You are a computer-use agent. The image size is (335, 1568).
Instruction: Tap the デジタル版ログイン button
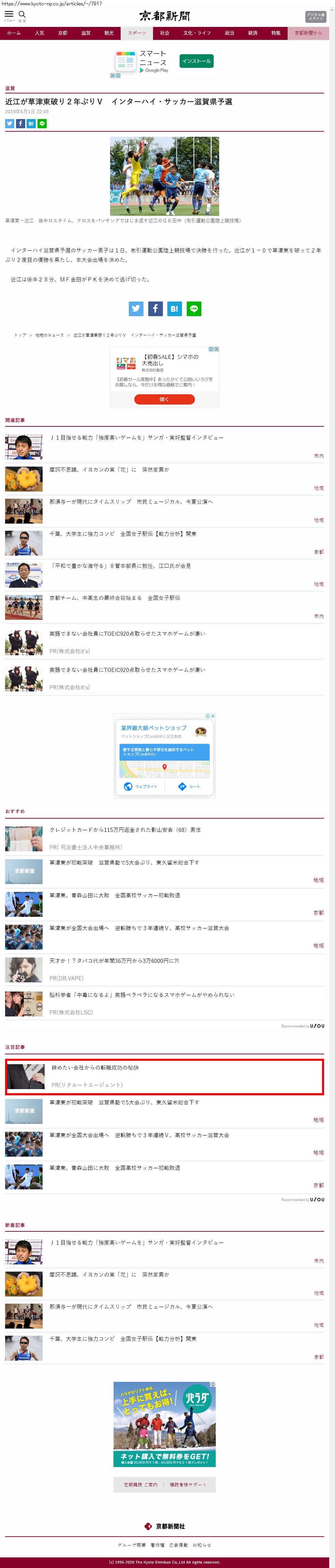point(316,16)
